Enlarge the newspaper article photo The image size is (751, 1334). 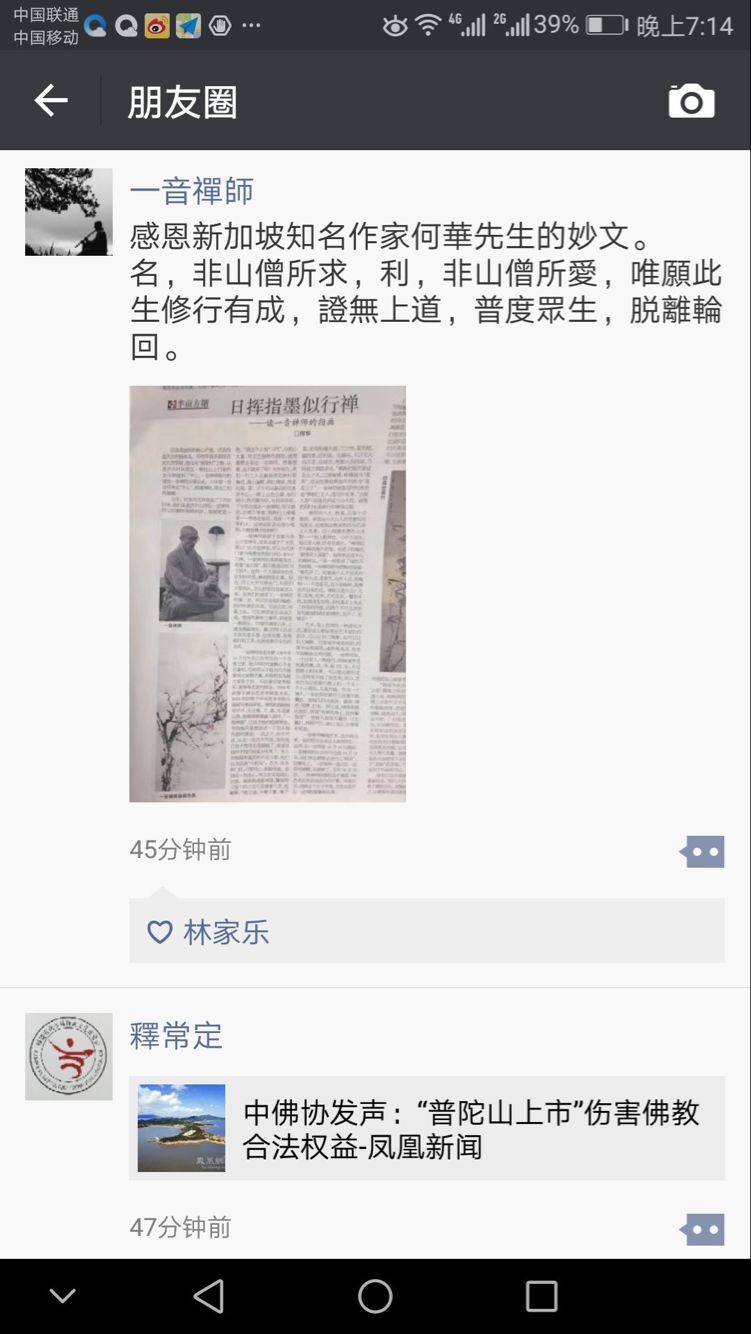coord(267,593)
